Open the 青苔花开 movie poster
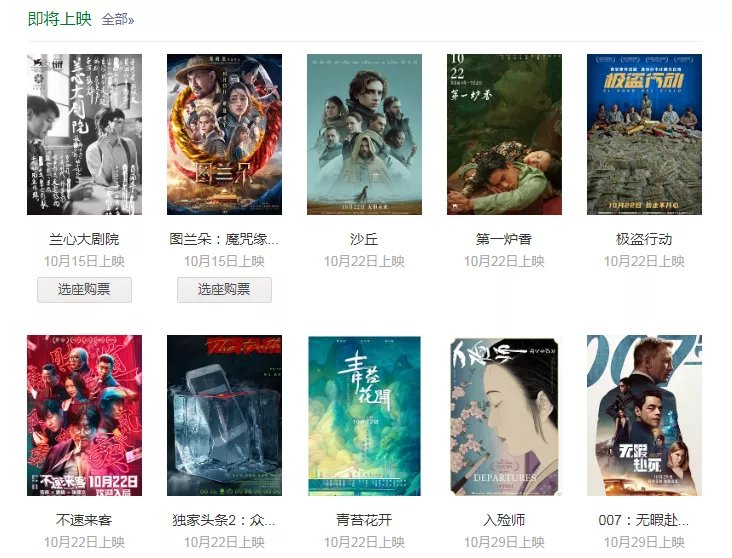Screen dimensions: 732x558 pos(364,415)
